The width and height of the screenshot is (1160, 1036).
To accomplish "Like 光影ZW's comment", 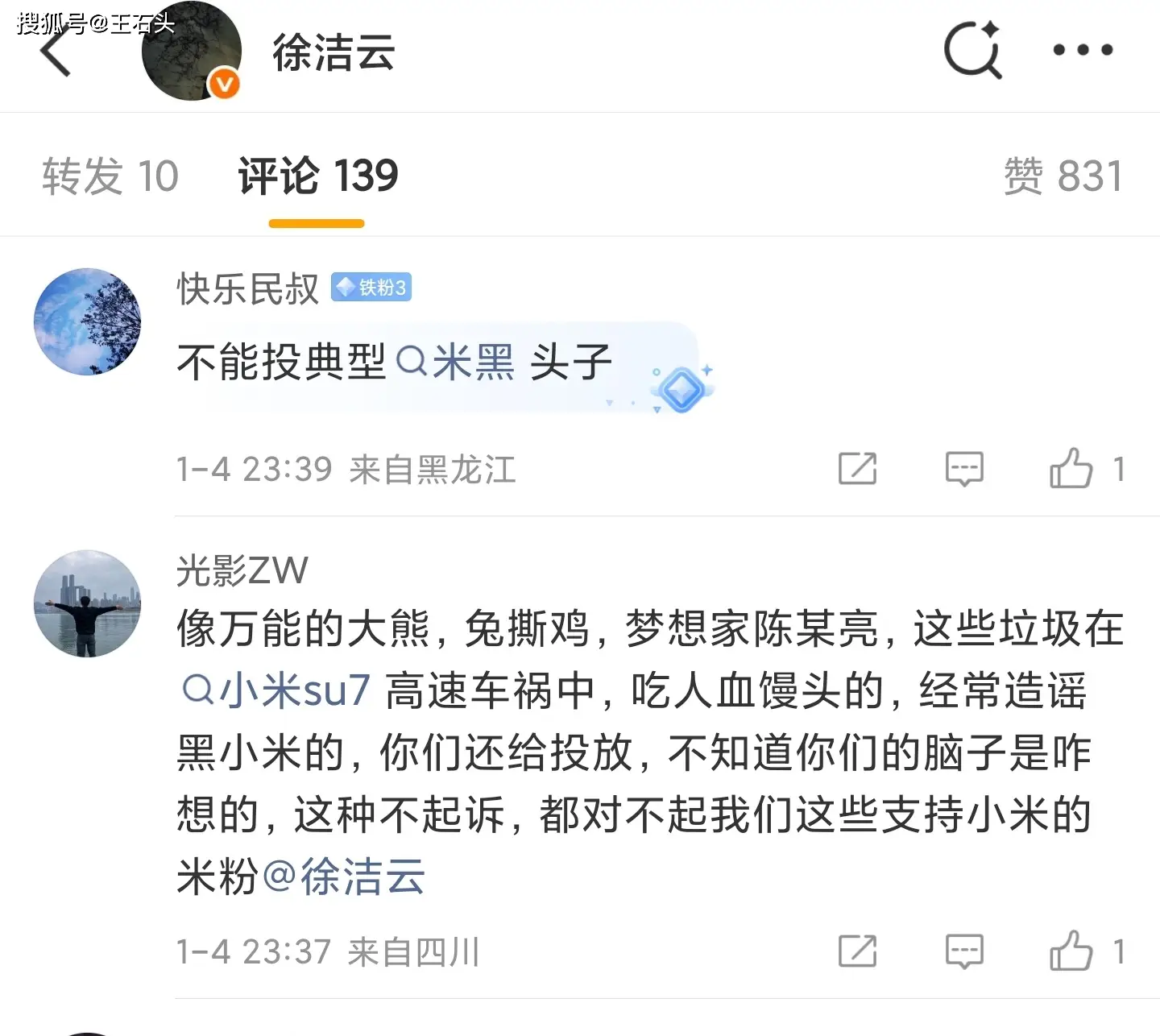I will 1071,951.
